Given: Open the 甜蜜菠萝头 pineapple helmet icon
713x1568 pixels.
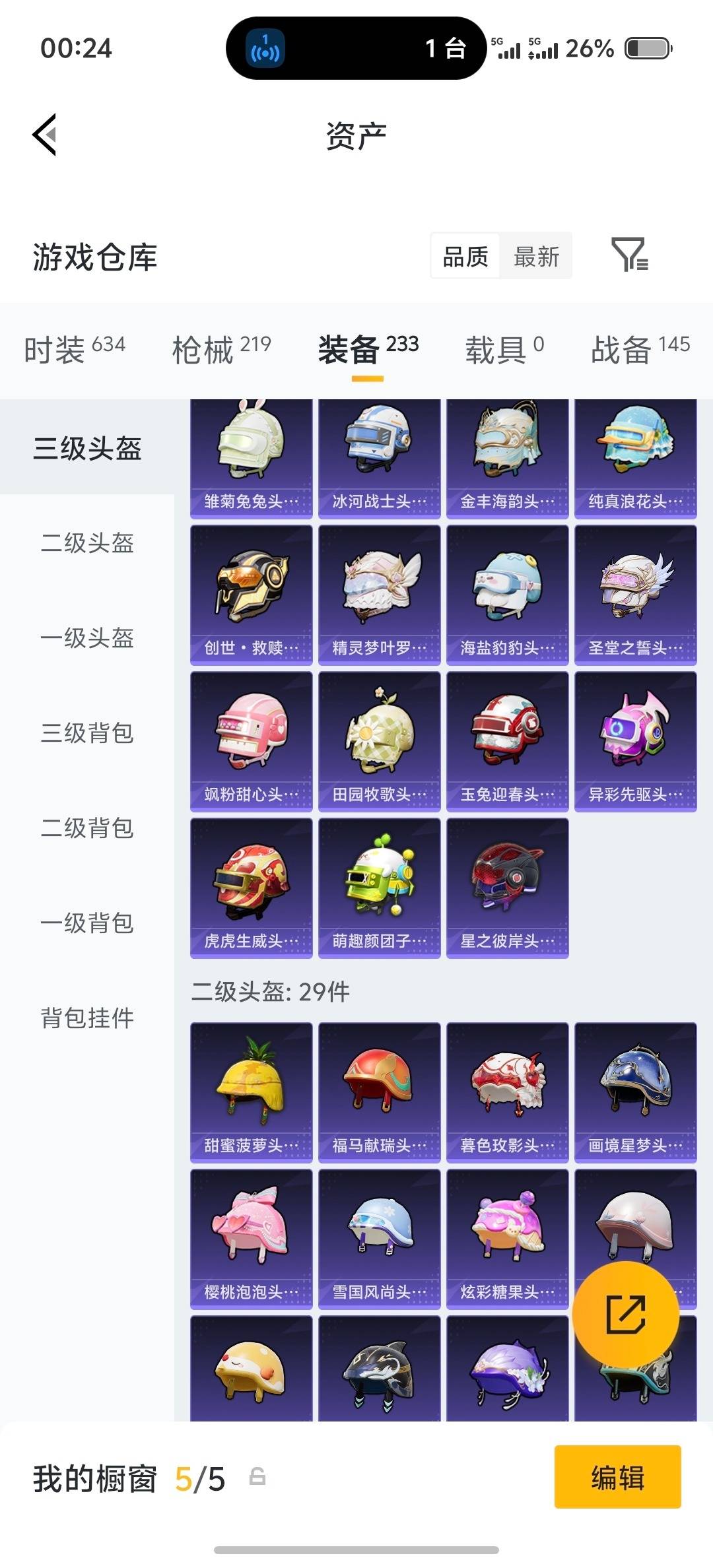Looking at the screenshot, I should 251,1089.
